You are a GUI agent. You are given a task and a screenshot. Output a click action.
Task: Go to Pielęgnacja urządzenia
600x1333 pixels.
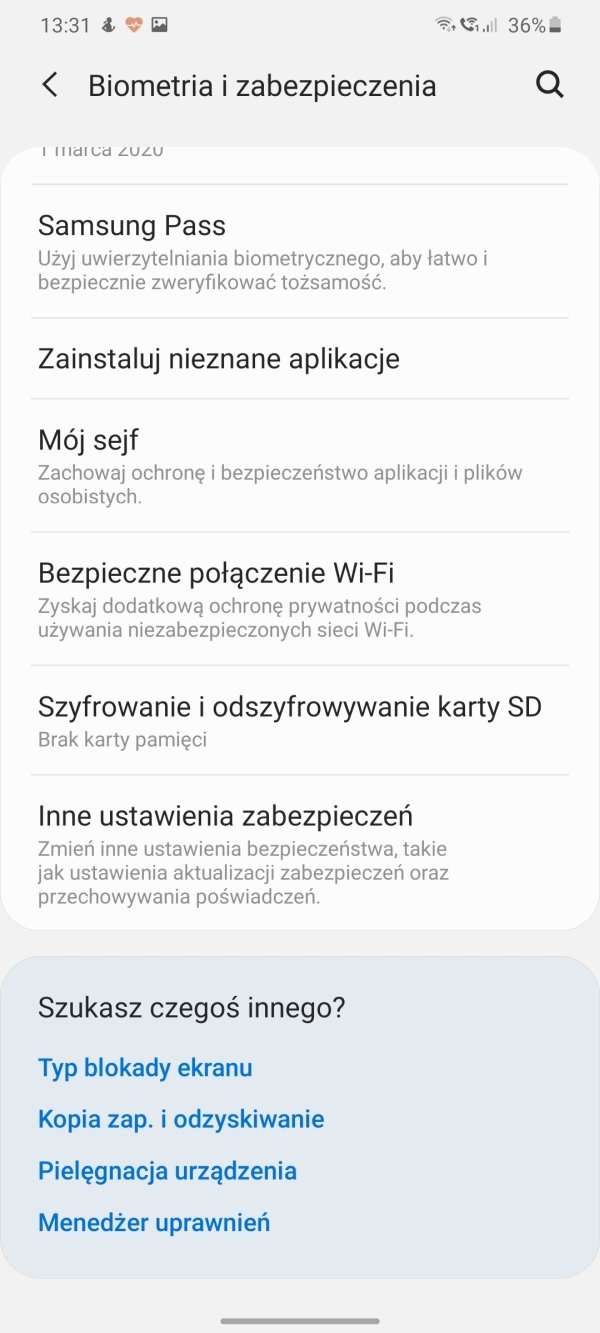click(167, 1171)
